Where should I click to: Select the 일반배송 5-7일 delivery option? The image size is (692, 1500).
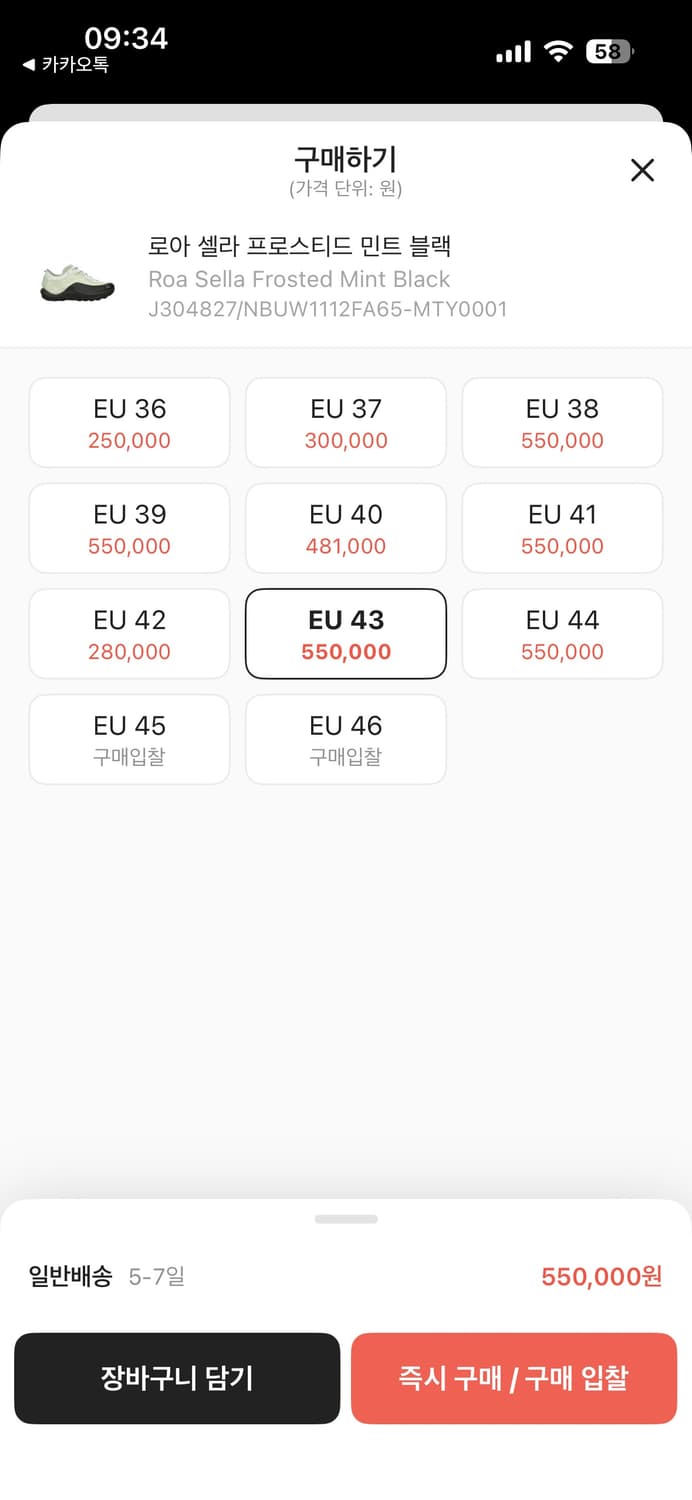(108, 1277)
